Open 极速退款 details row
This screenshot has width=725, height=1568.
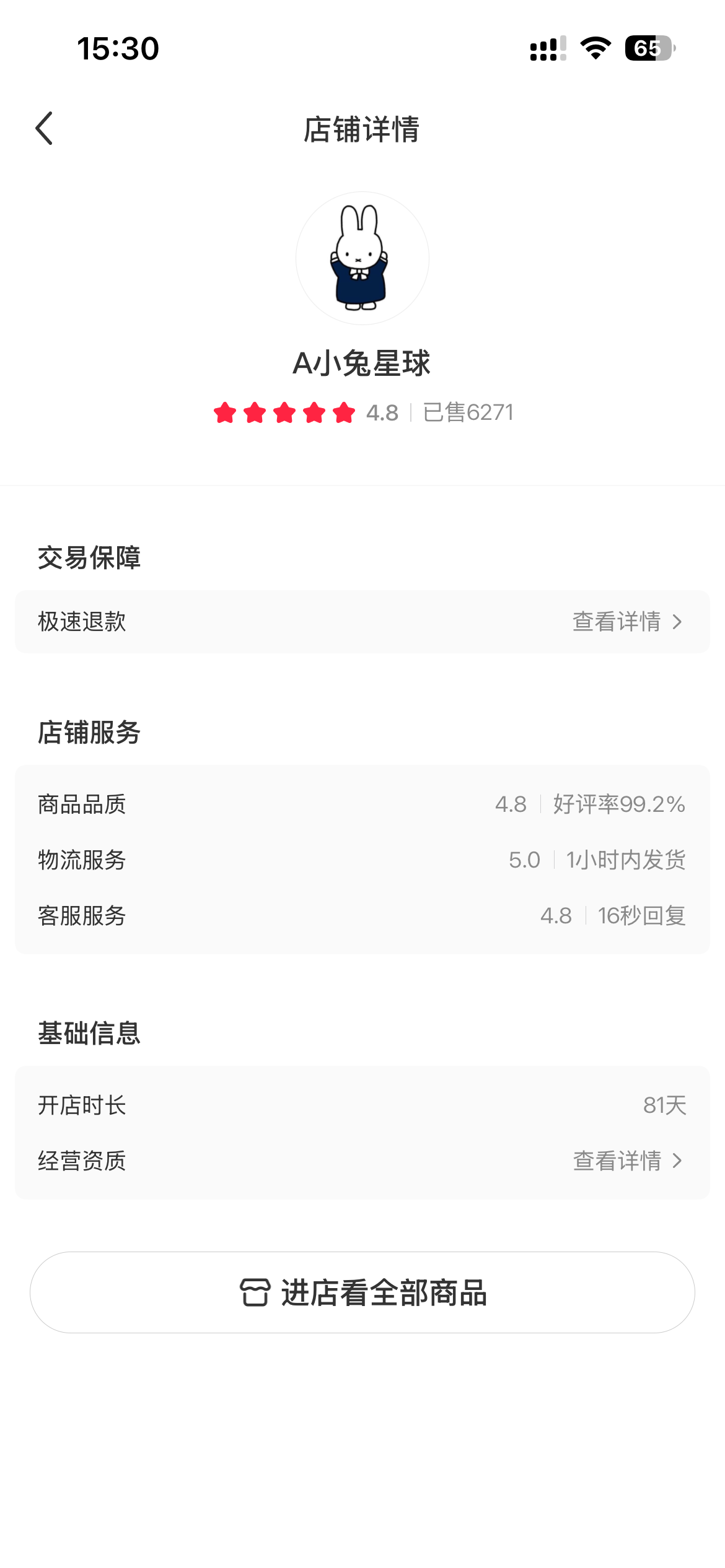[362, 622]
